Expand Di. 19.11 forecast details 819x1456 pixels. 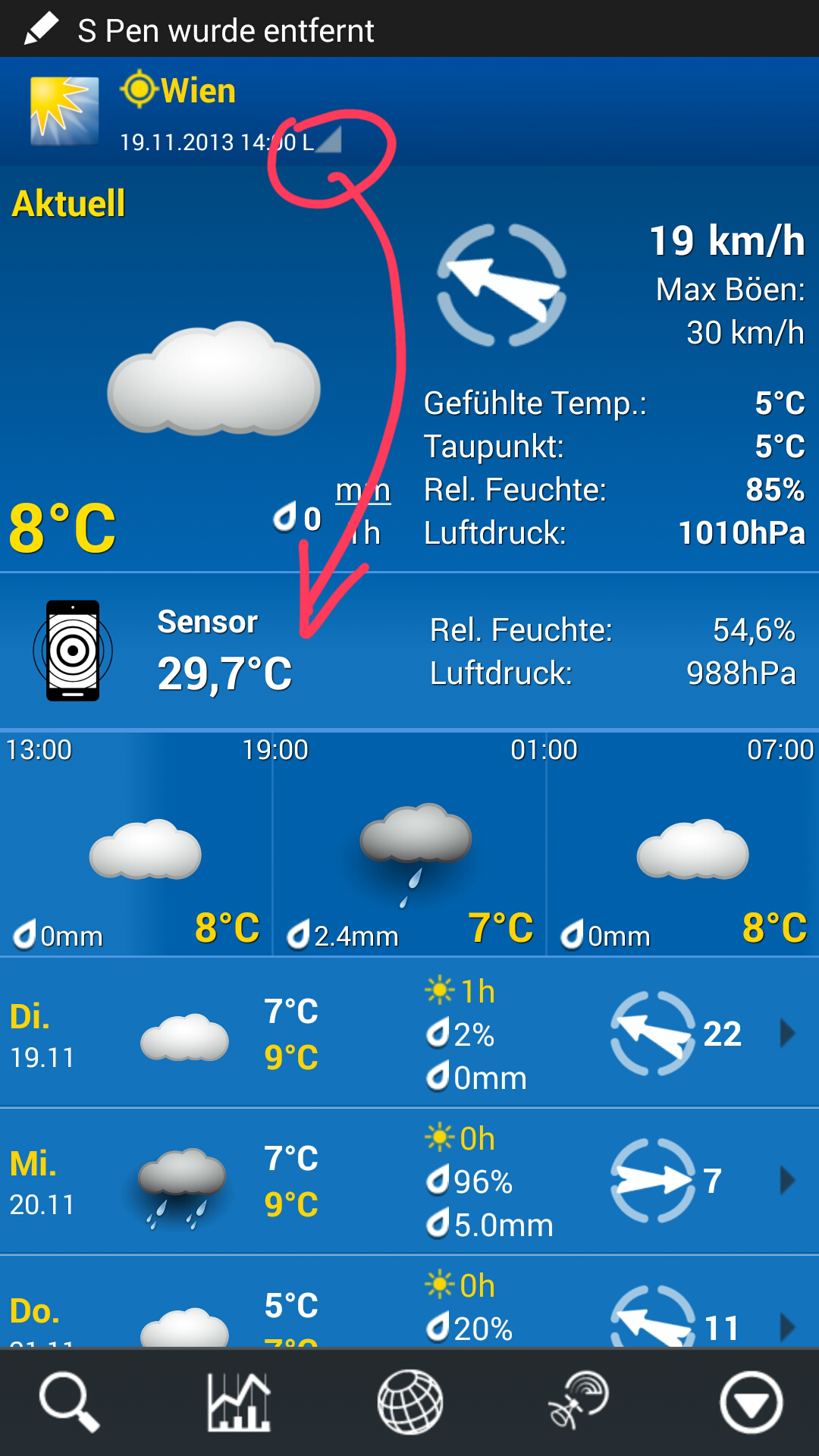click(409, 1033)
